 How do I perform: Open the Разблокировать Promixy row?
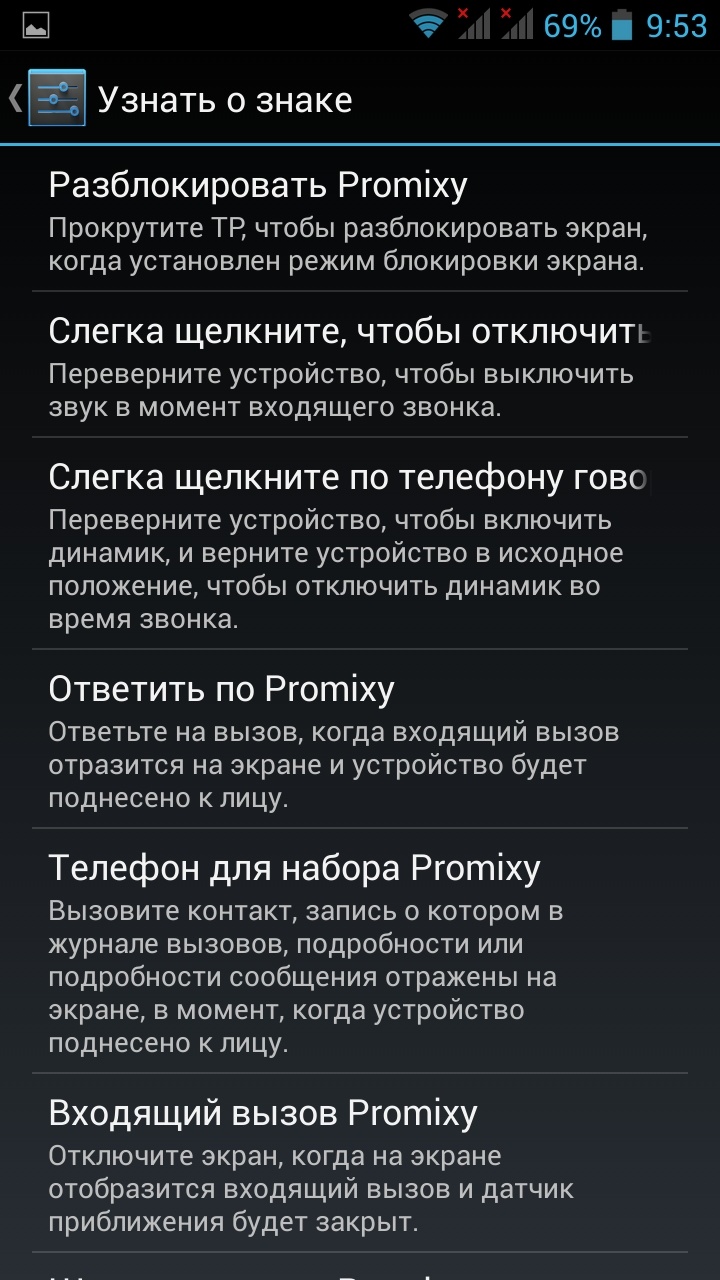click(360, 220)
